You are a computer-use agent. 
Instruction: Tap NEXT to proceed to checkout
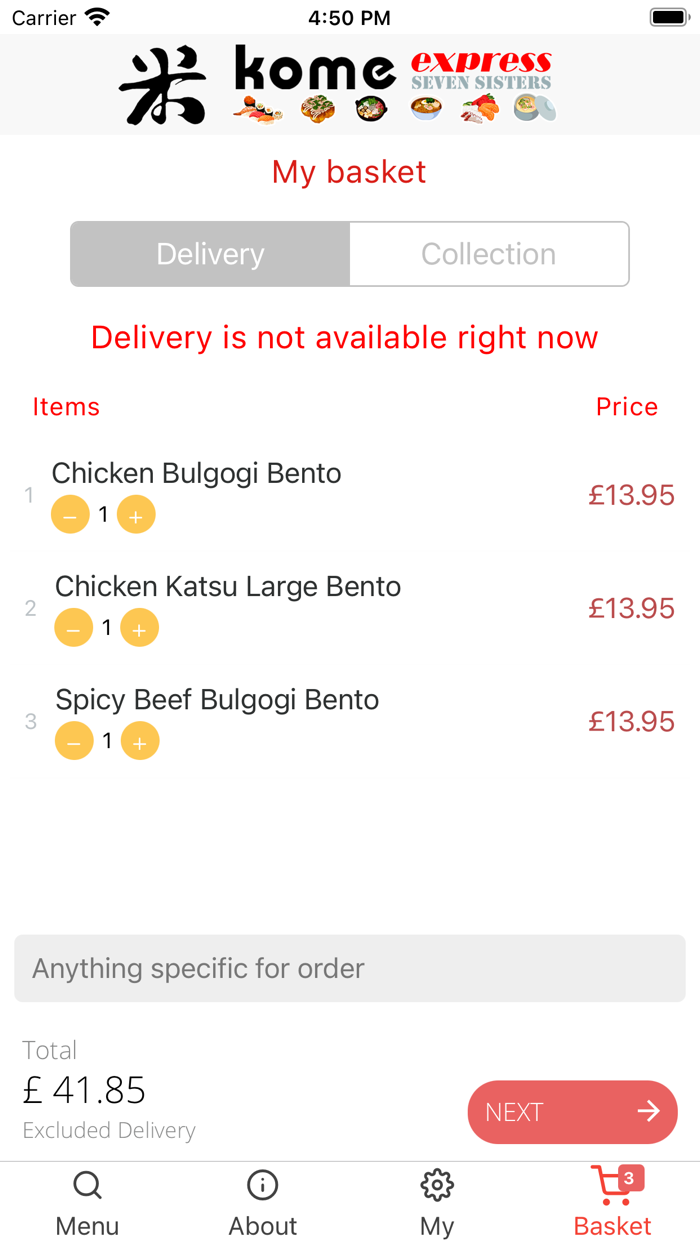[x=572, y=1112]
